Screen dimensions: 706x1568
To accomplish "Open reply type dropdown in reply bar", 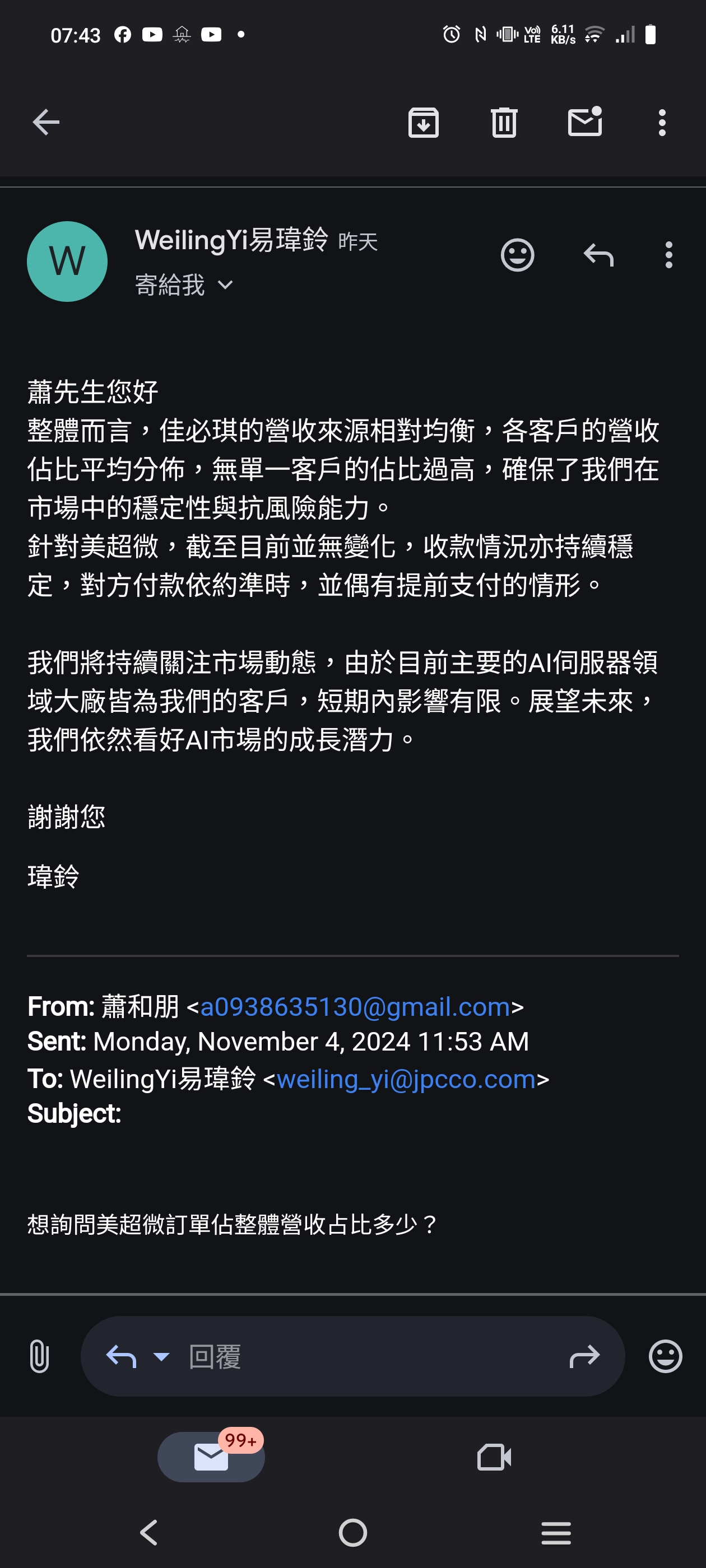I will [161, 1356].
